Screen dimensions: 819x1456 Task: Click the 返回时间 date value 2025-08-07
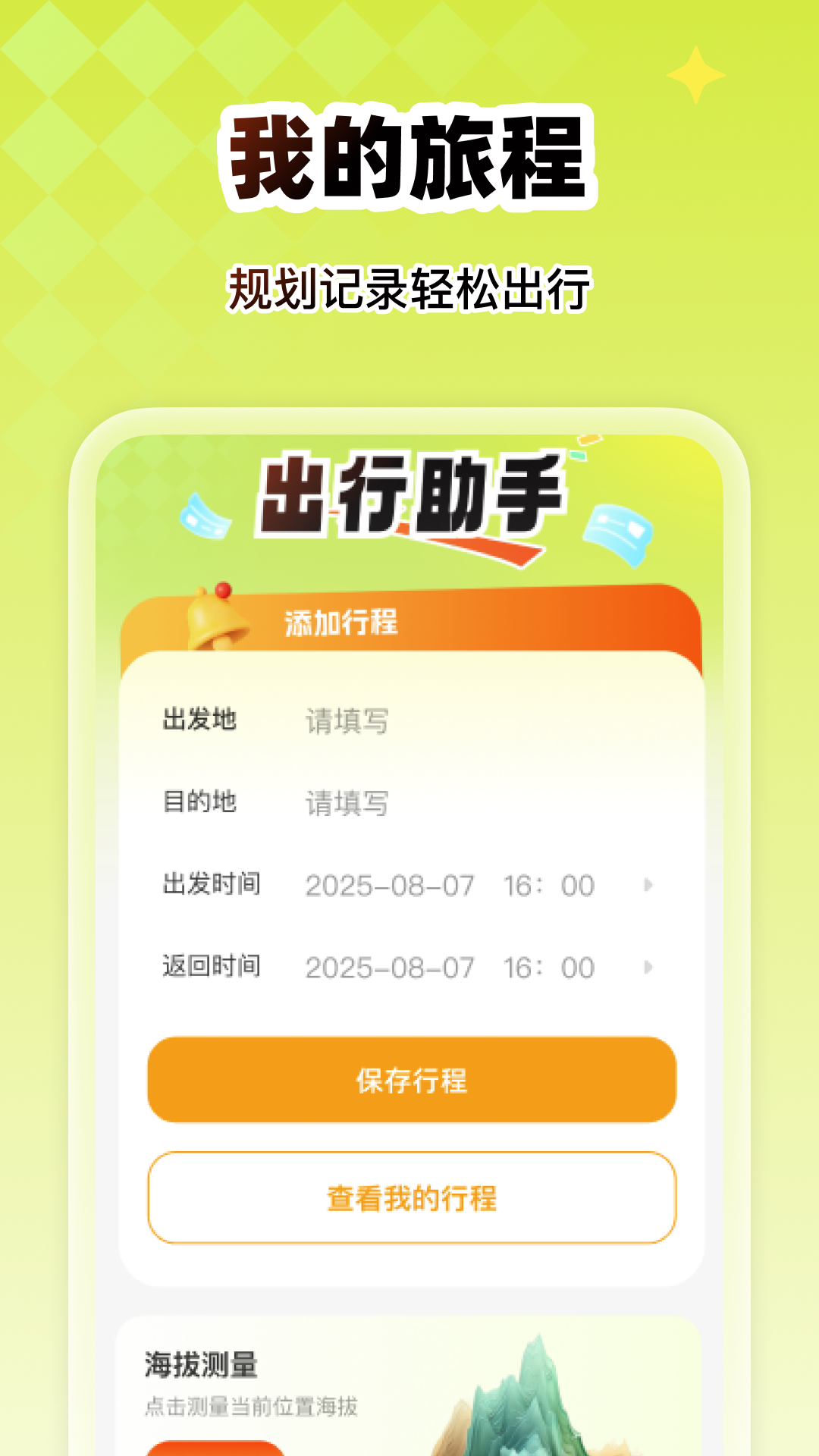pyautogui.click(x=391, y=966)
